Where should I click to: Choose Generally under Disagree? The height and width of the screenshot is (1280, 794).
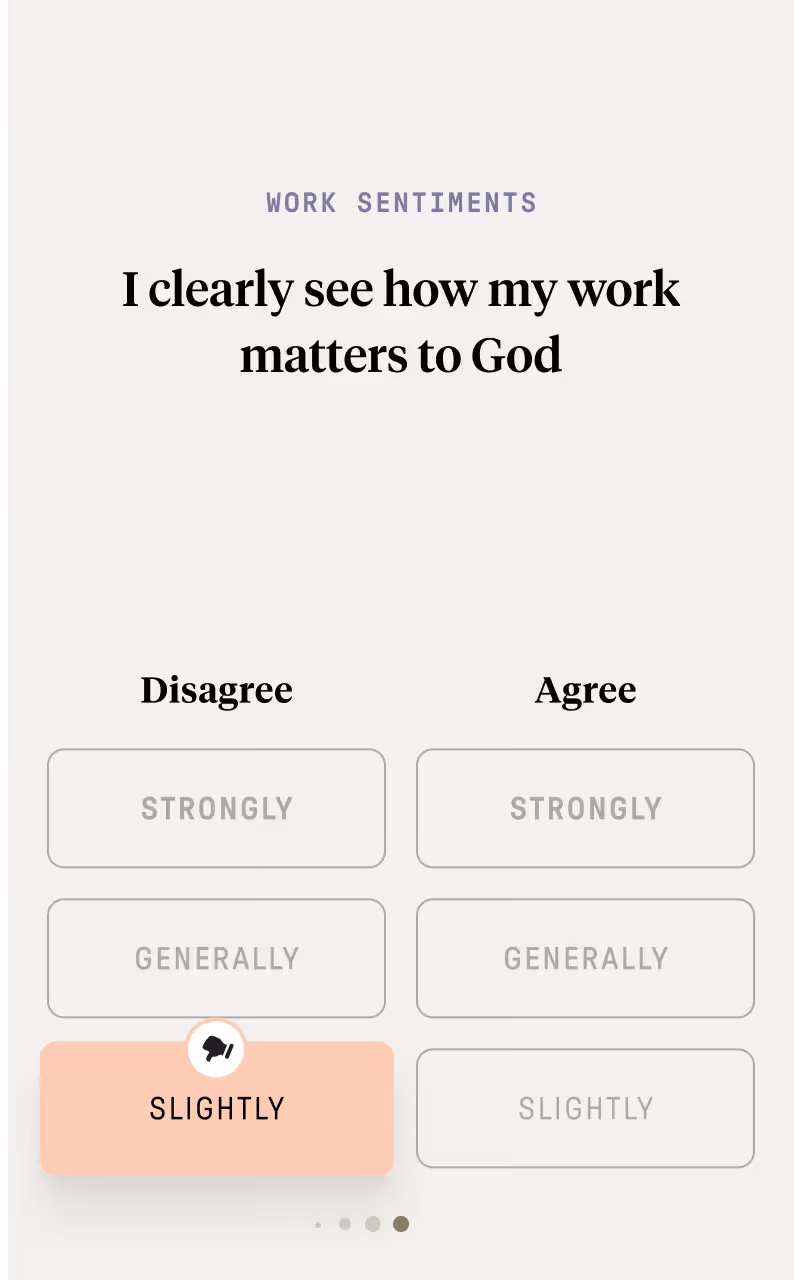(x=216, y=958)
